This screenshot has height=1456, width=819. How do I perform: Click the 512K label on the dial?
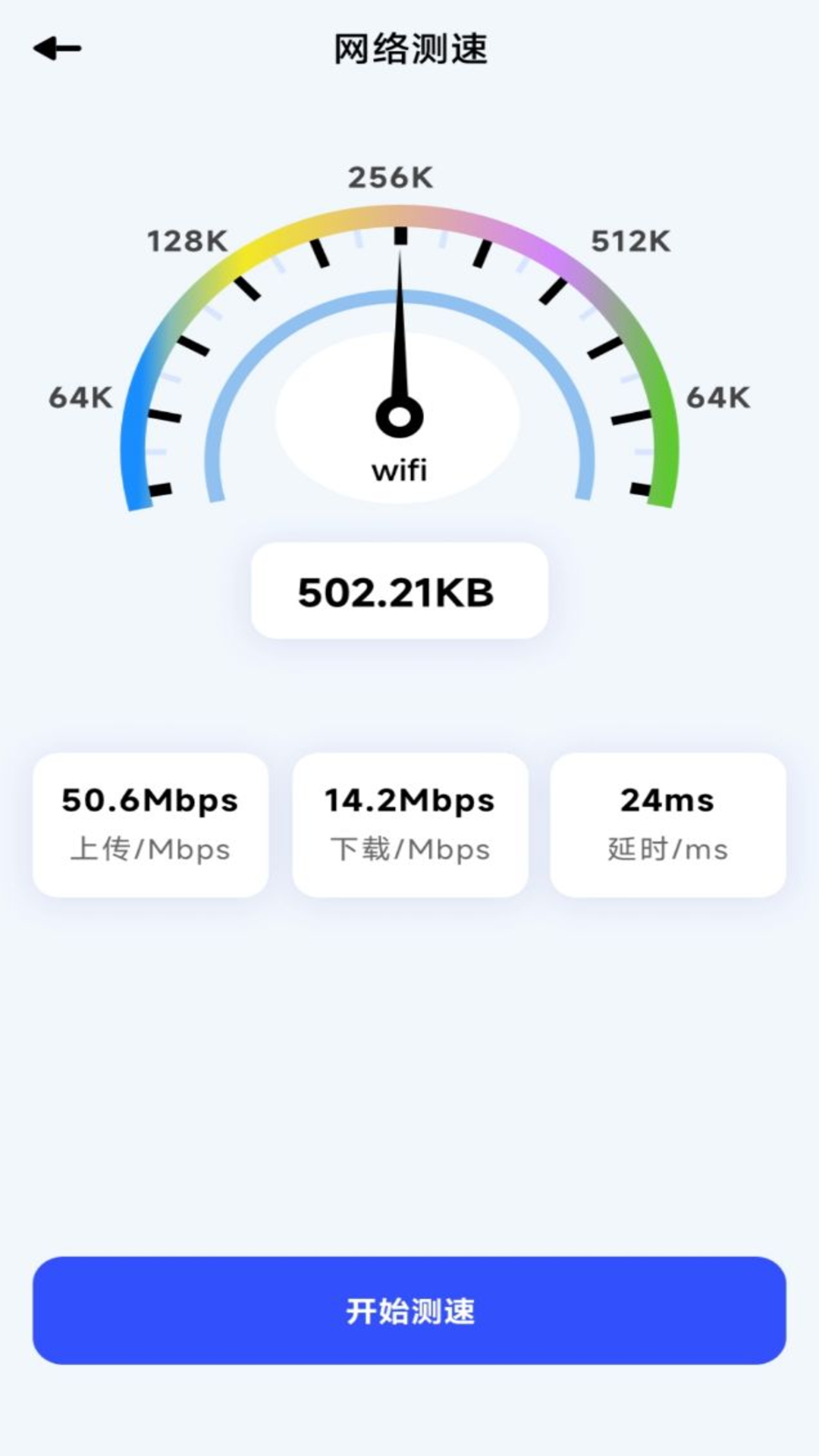(630, 240)
